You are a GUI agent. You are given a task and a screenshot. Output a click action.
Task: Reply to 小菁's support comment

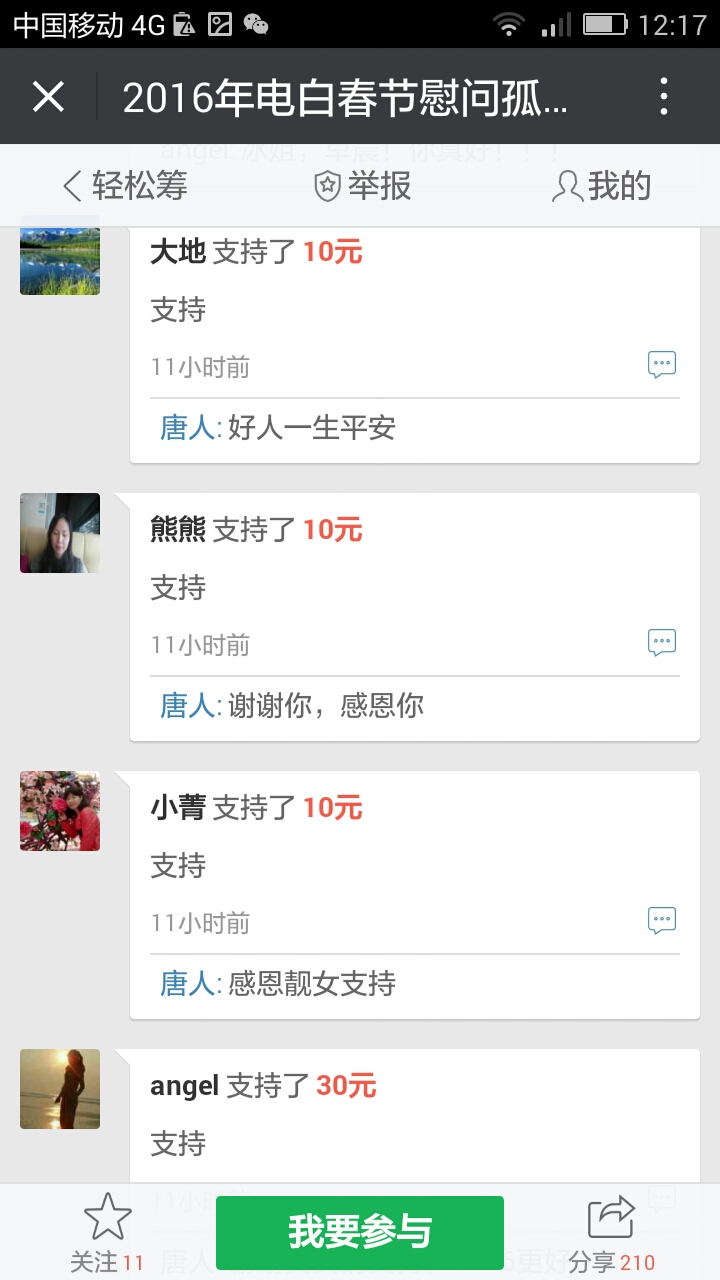point(661,920)
